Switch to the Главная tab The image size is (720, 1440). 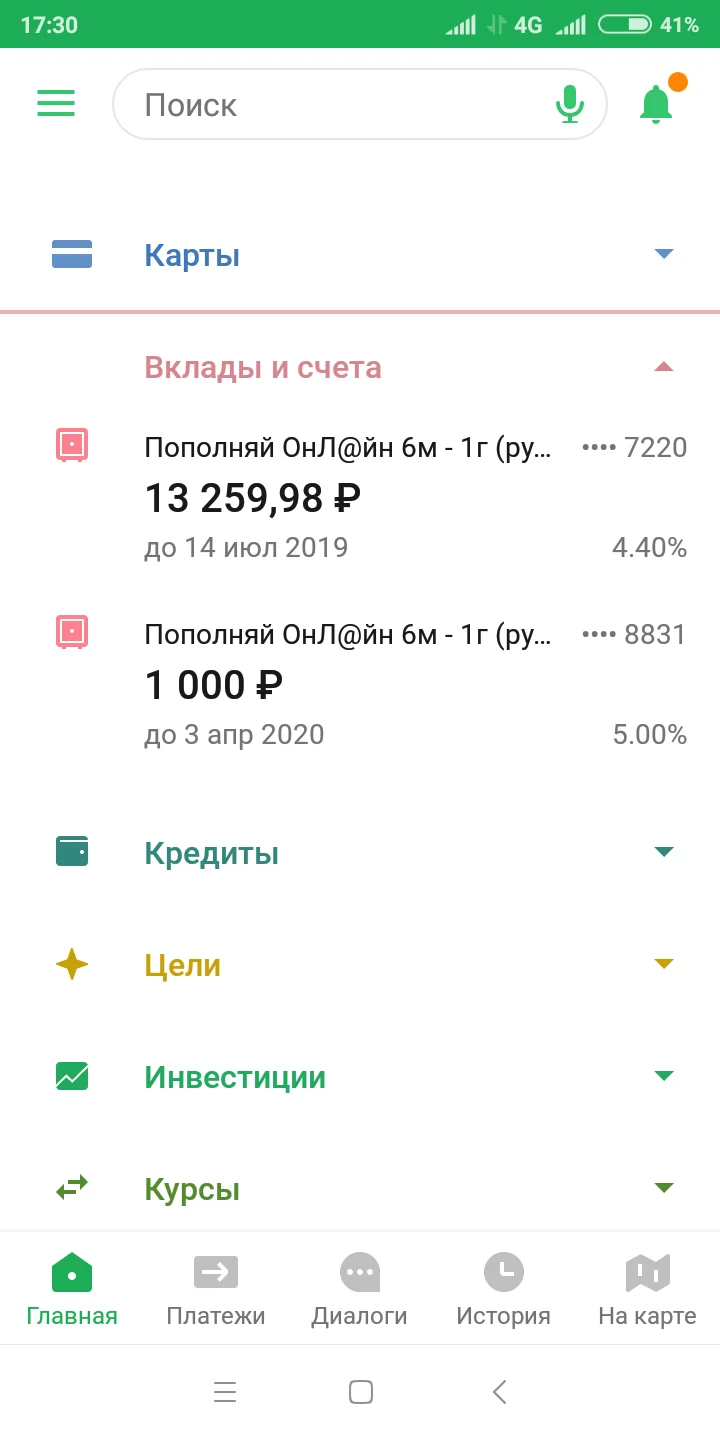coord(71,1288)
